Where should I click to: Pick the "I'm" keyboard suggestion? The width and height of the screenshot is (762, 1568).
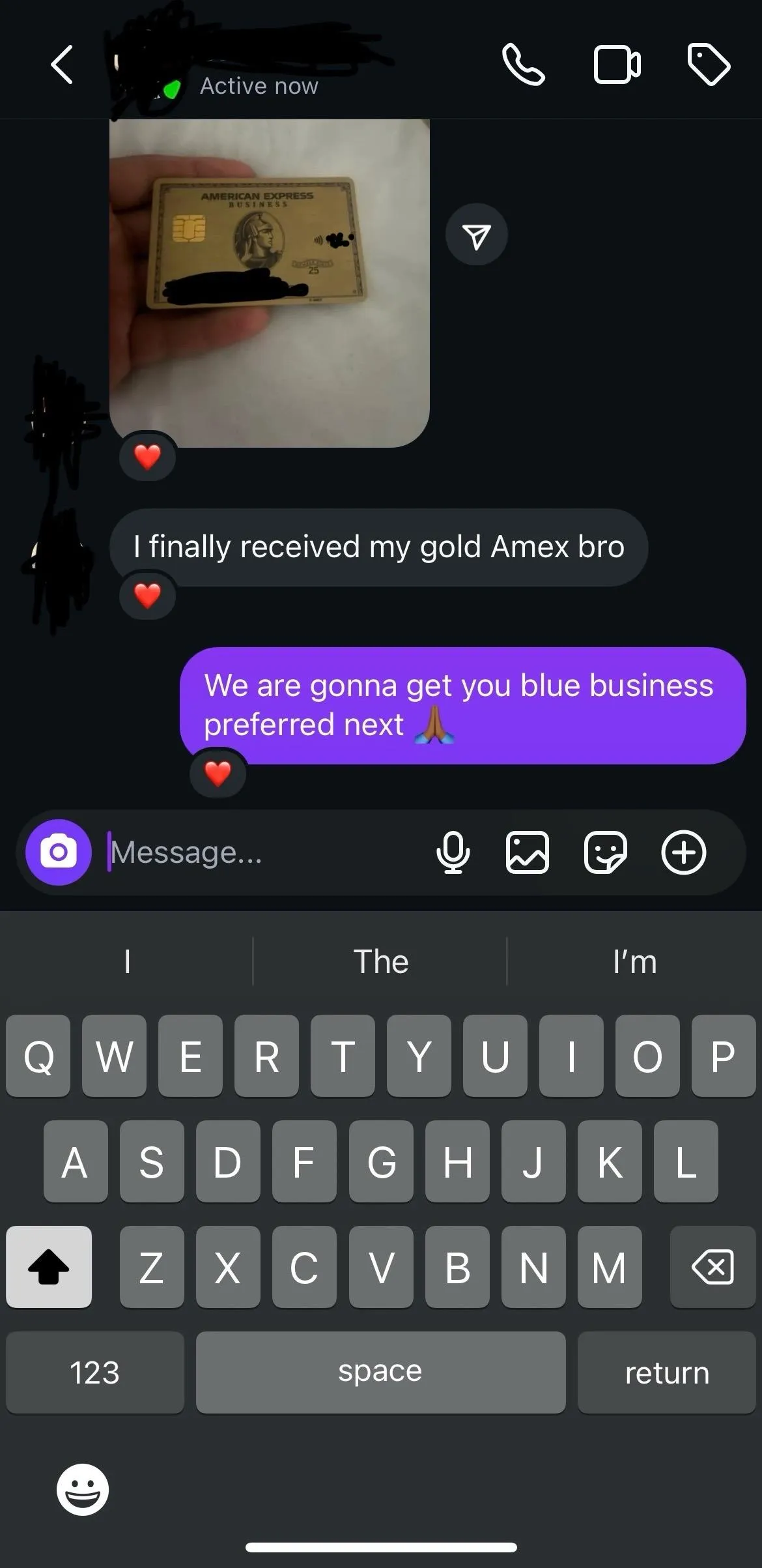point(634,961)
